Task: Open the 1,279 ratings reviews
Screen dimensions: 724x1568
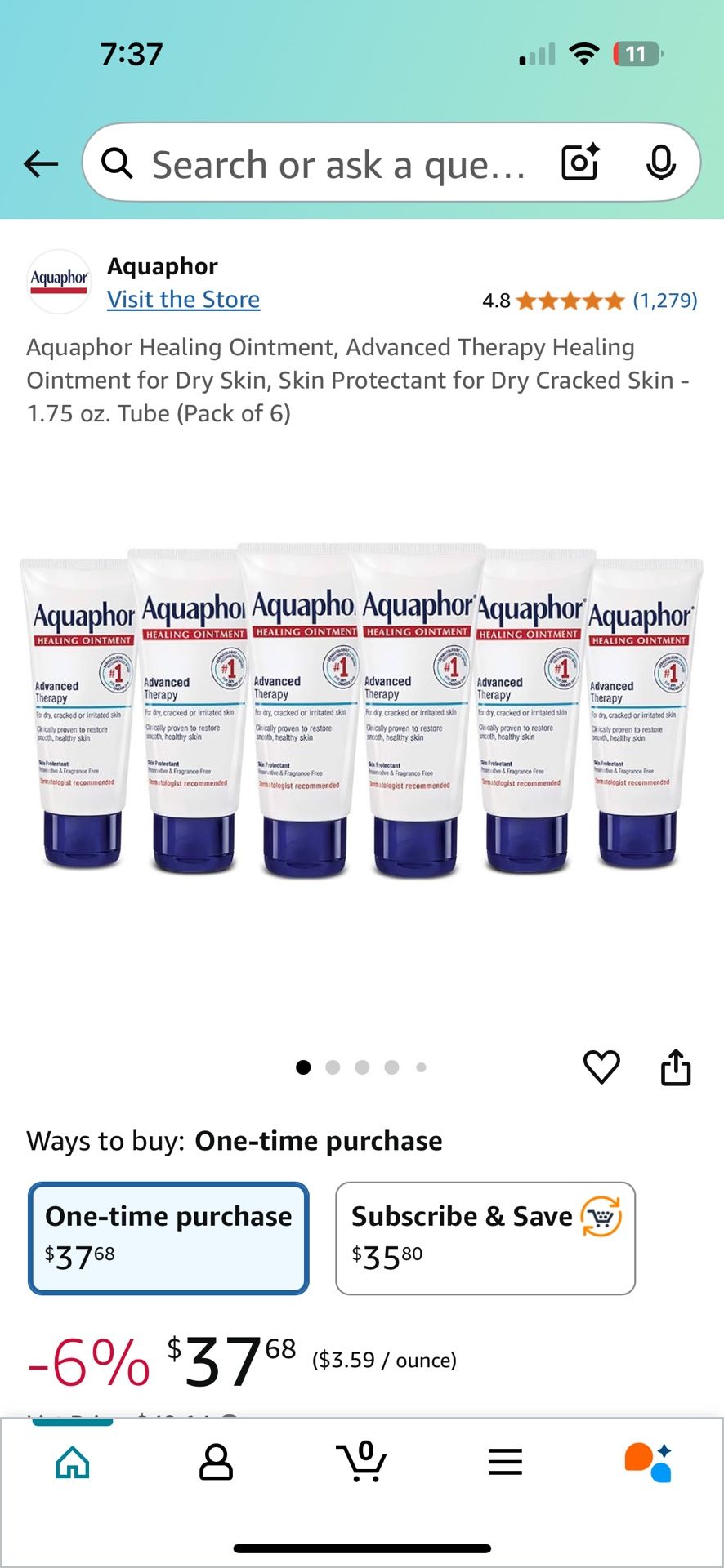Action: click(x=665, y=301)
